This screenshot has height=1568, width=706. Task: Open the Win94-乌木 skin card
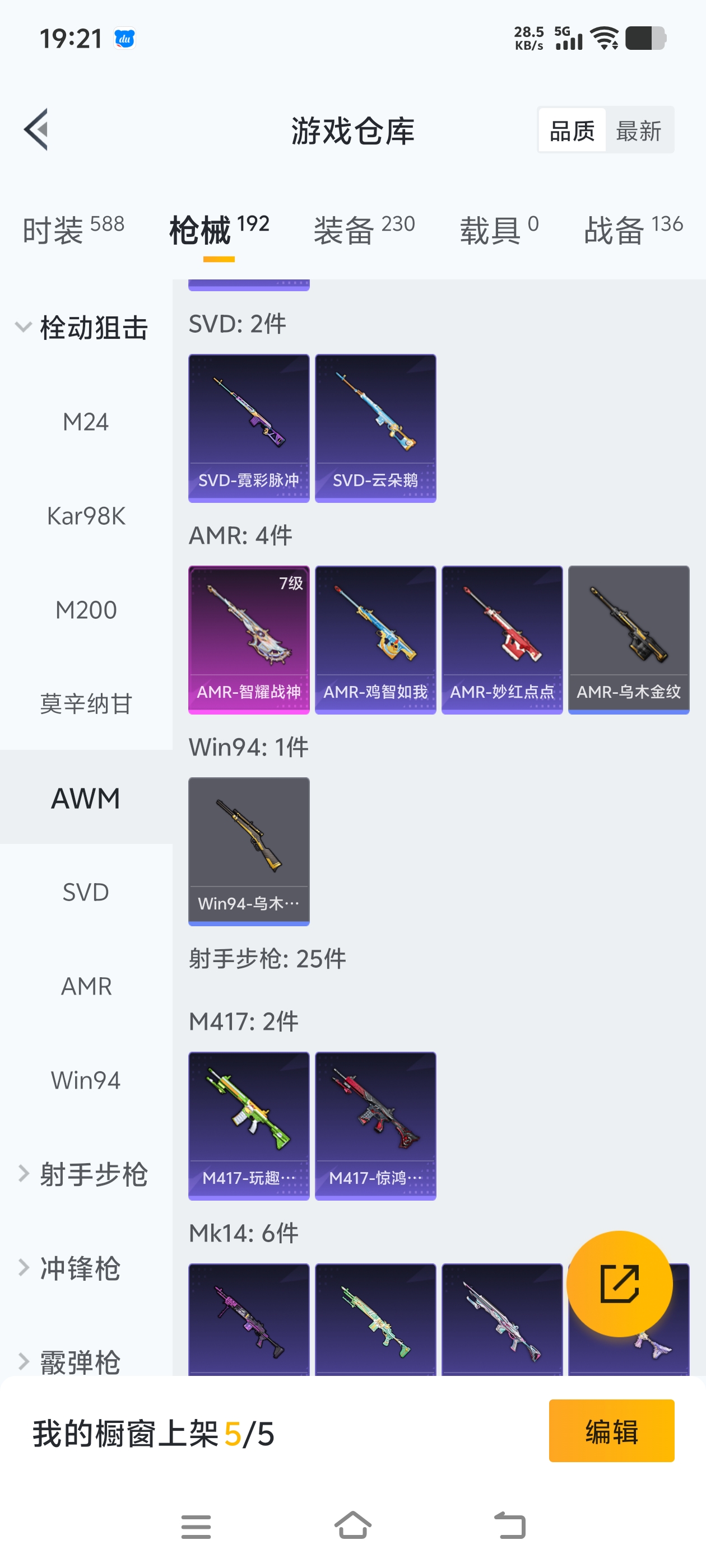tap(249, 851)
